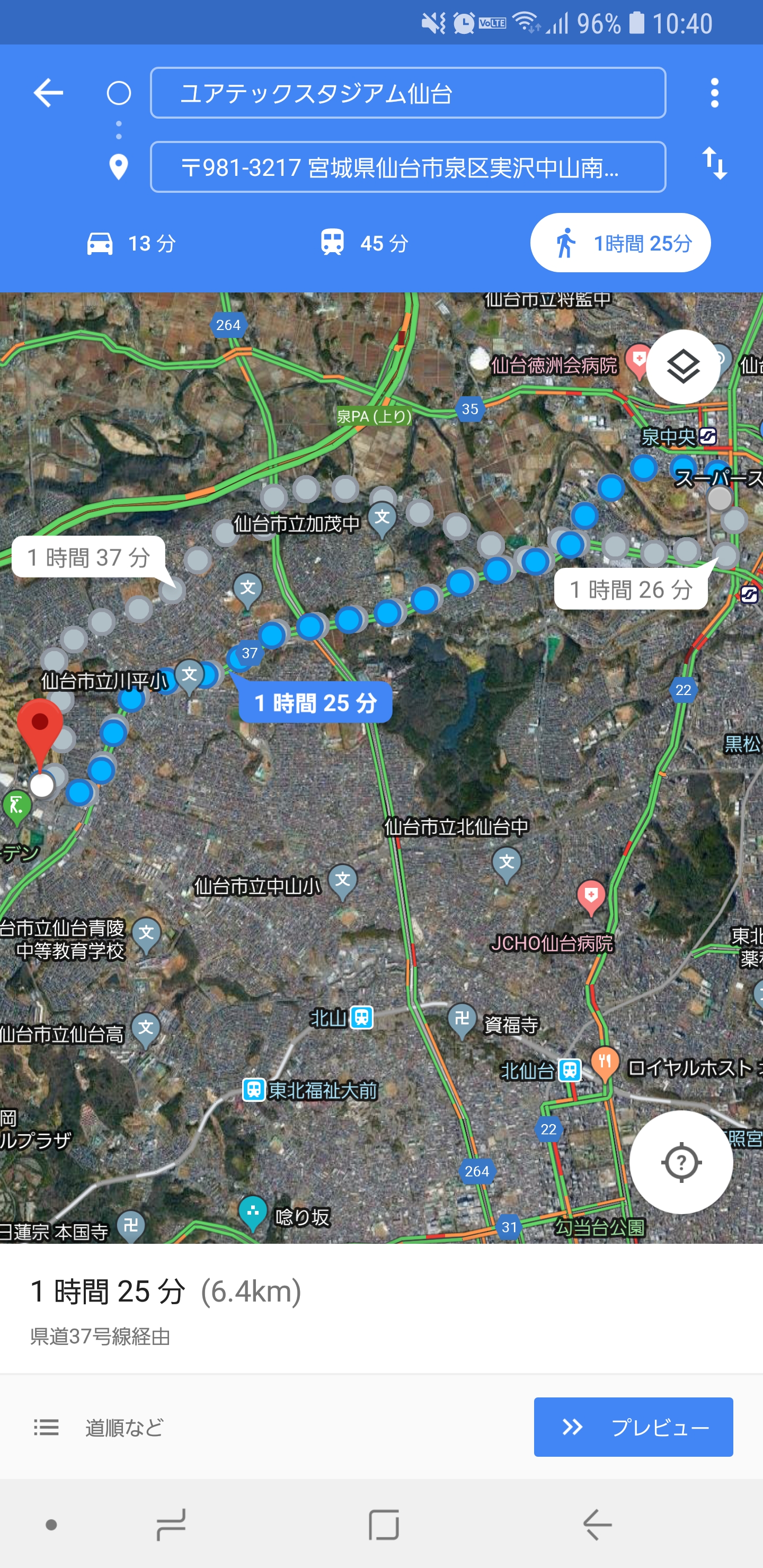Edit the destination address field 〒981-3217

pos(407,167)
